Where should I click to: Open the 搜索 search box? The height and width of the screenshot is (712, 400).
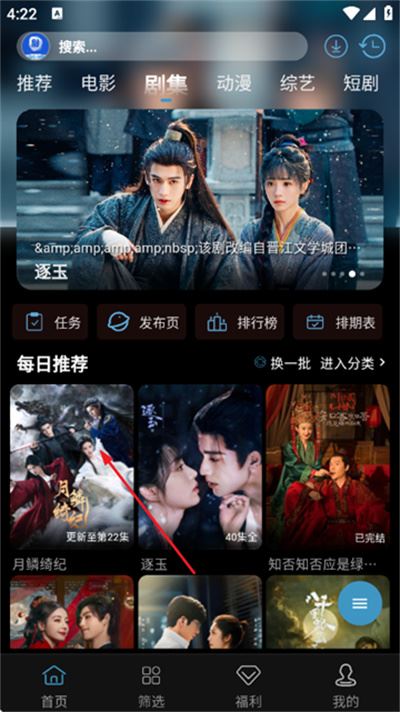coord(162,46)
